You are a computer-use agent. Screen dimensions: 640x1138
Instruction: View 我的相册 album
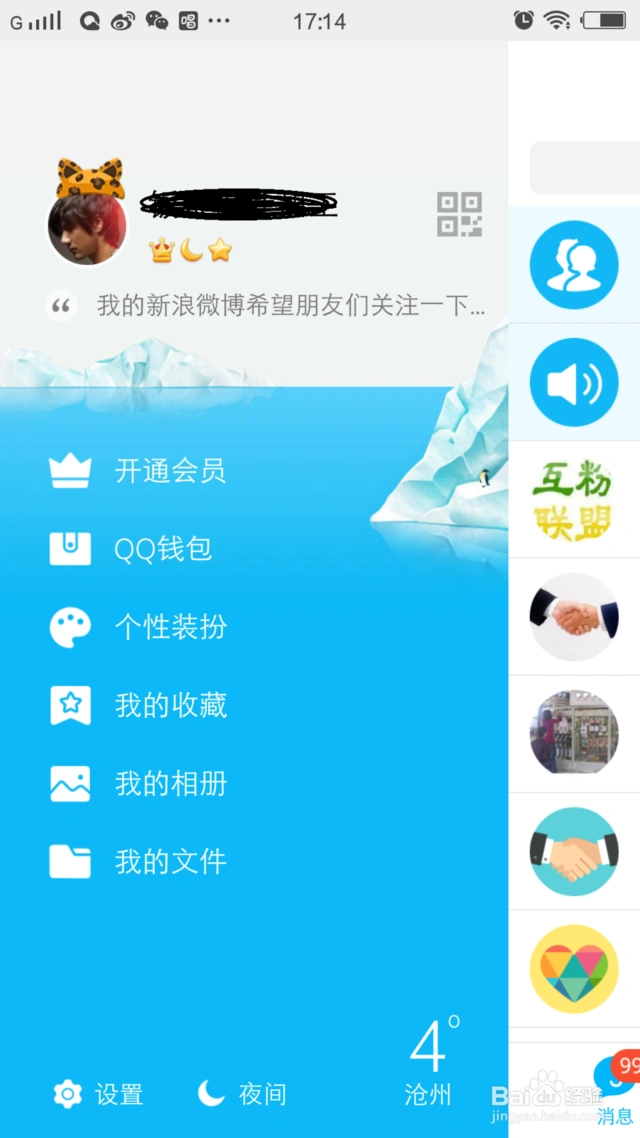[170, 783]
